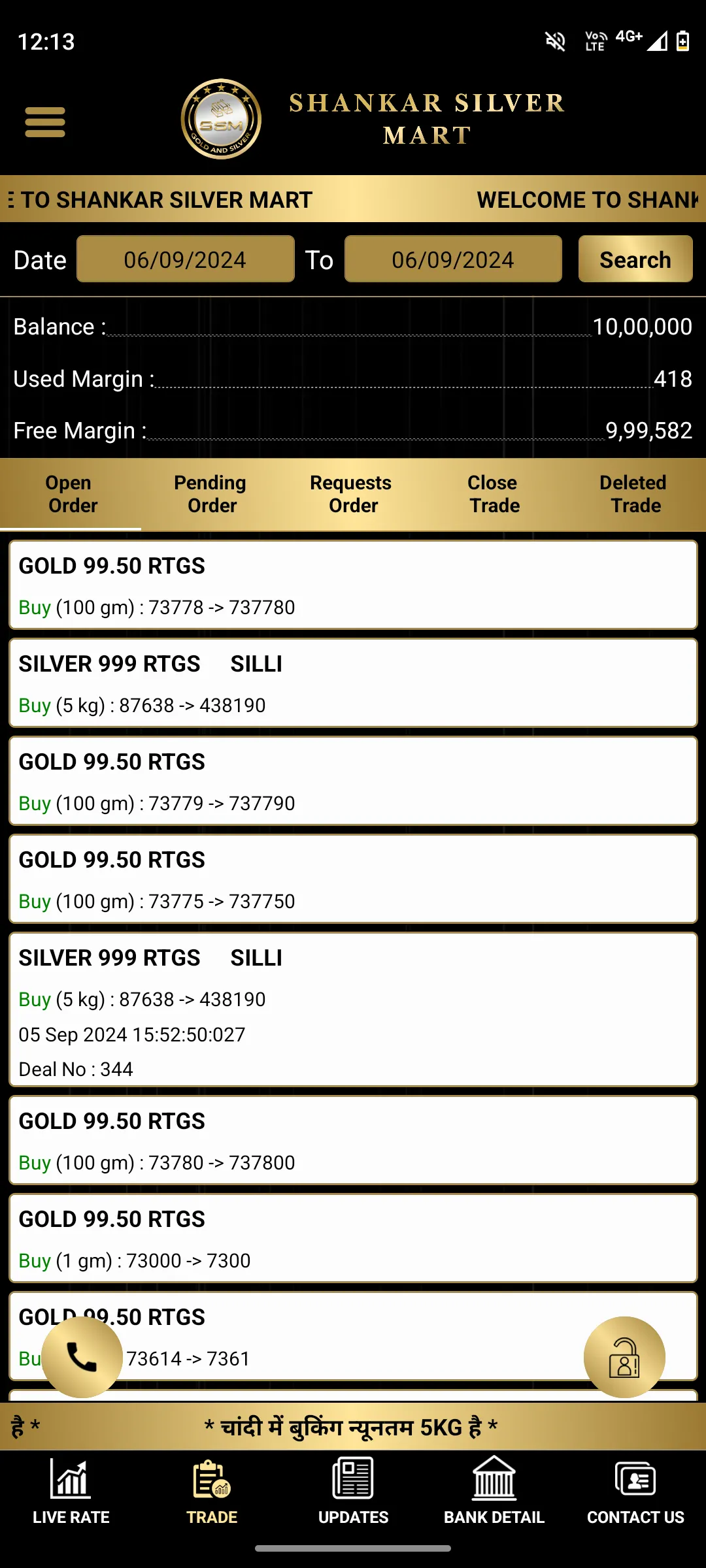
Task: Switch to Close Trade tab
Action: pyautogui.click(x=494, y=494)
